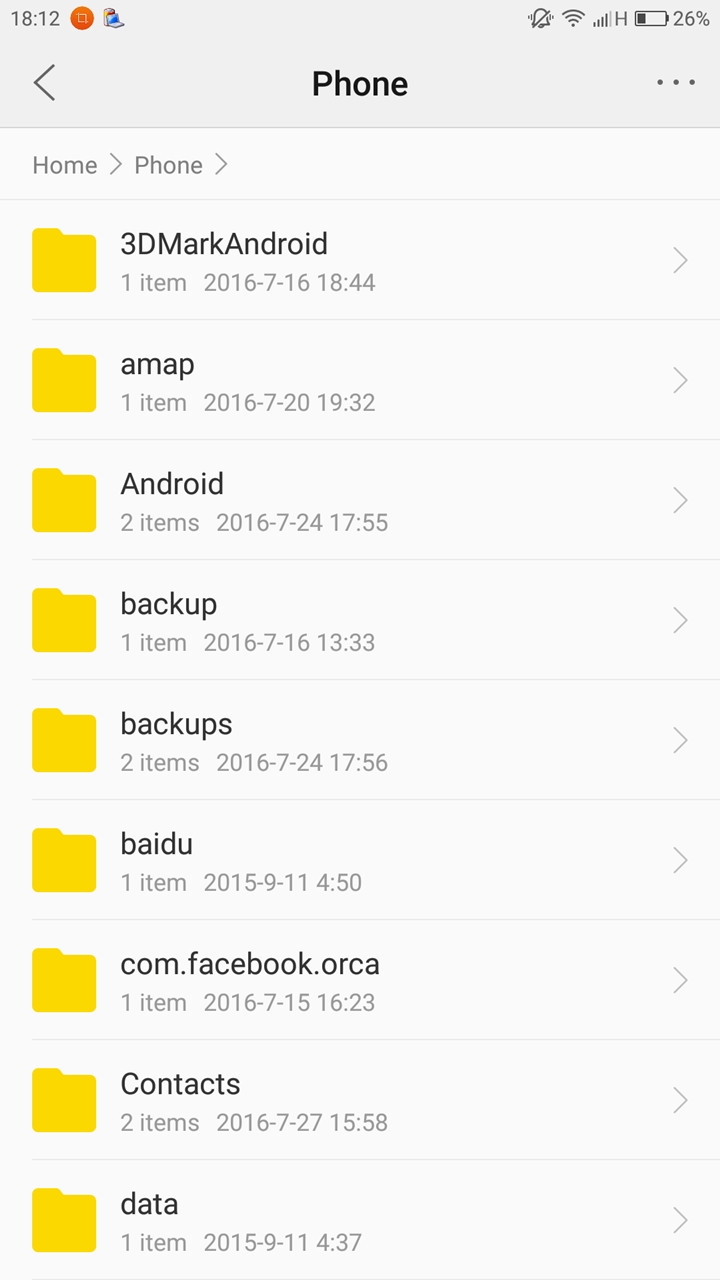Jump to Home in the breadcrumb

click(65, 165)
